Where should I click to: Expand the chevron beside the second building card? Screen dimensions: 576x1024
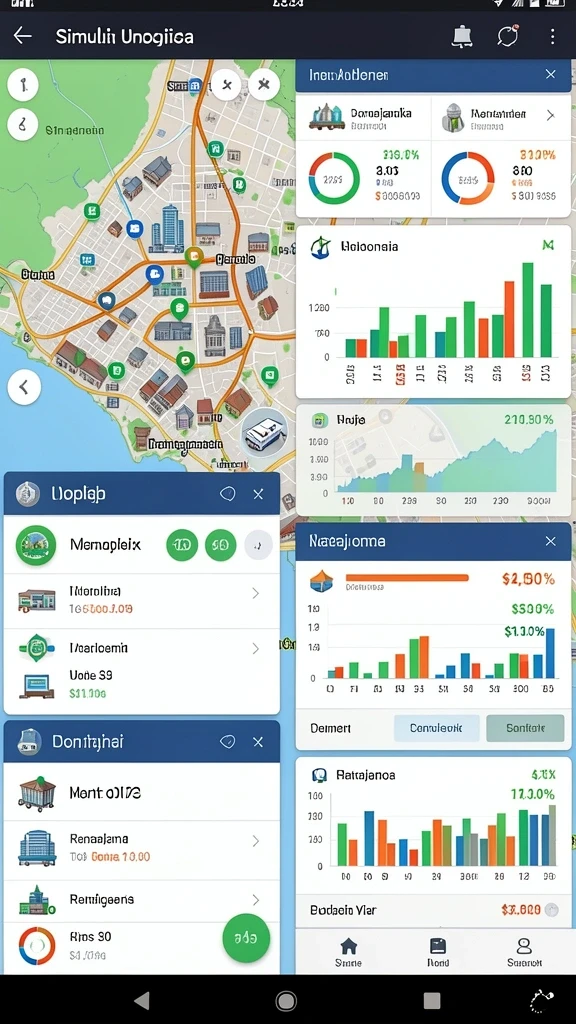[x=551, y=116]
